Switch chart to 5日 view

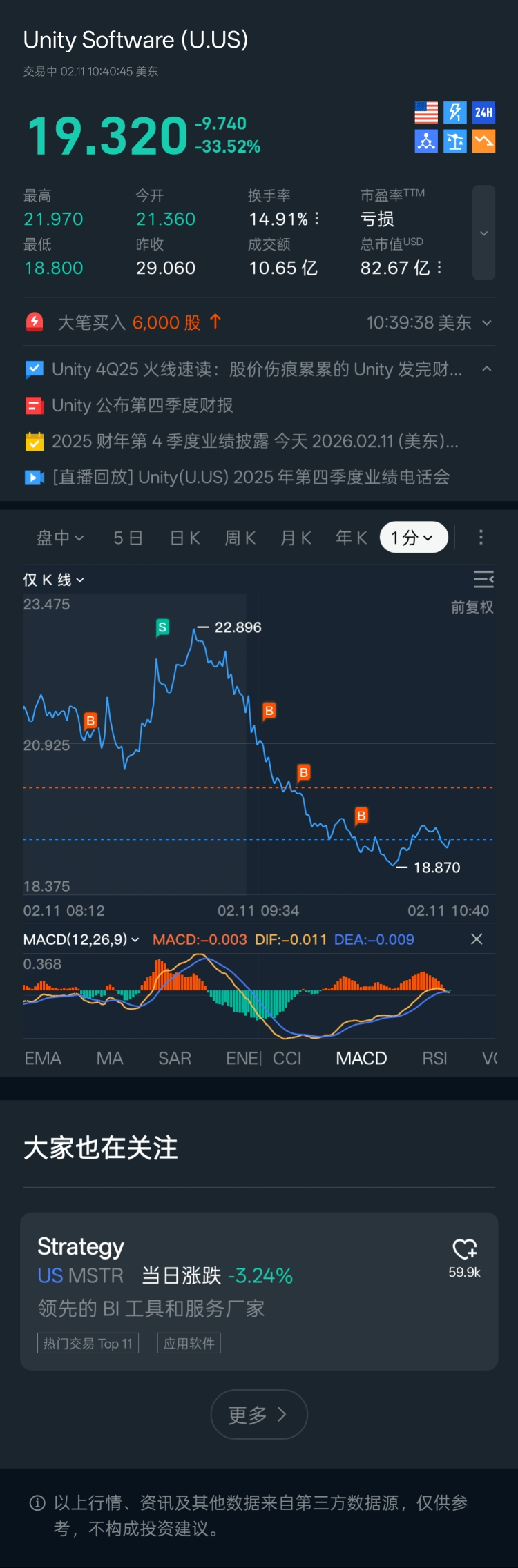(128, 538)
